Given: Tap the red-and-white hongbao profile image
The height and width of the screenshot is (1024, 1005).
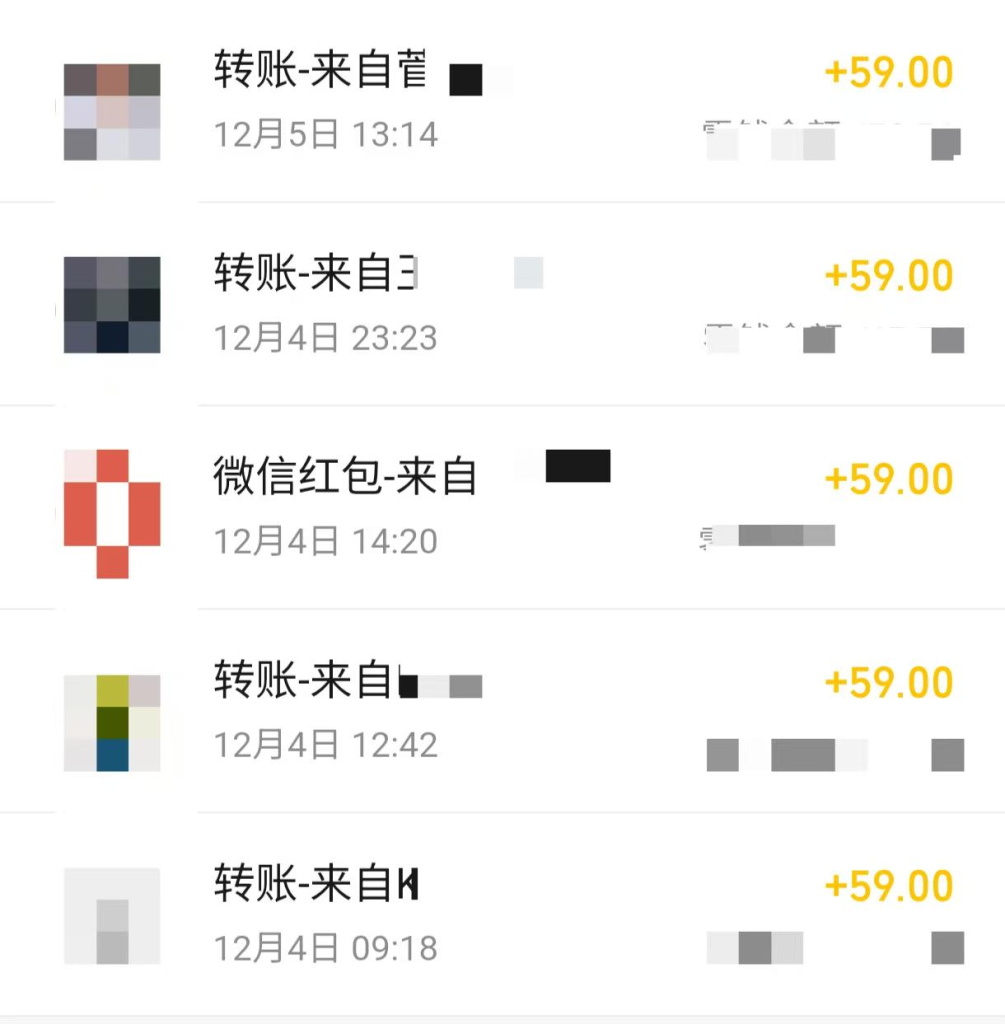Looking at the screenshot, I should click(x=112, y=510).
